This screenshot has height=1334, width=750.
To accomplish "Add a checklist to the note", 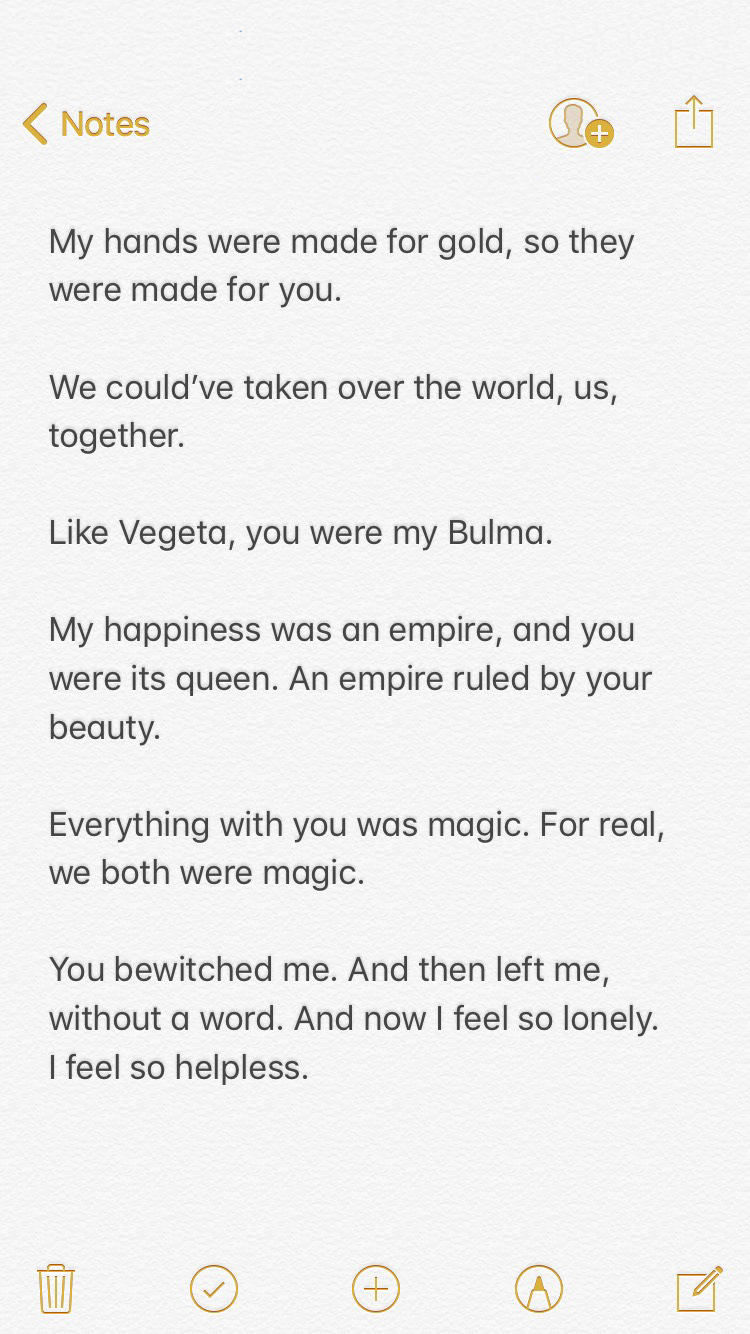I will tap(214, 1288).
